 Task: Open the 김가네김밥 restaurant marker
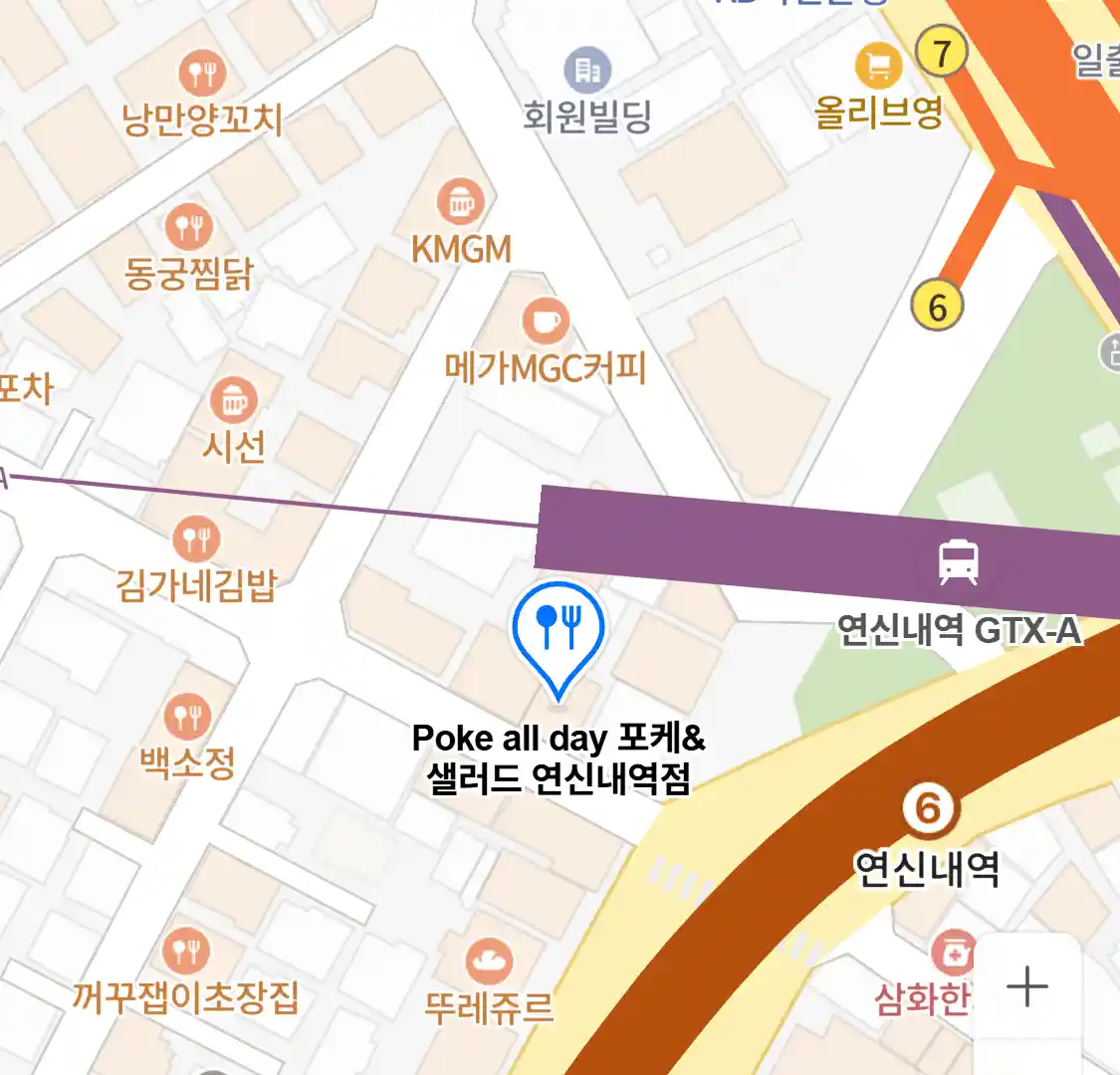[x=196, y=539]
